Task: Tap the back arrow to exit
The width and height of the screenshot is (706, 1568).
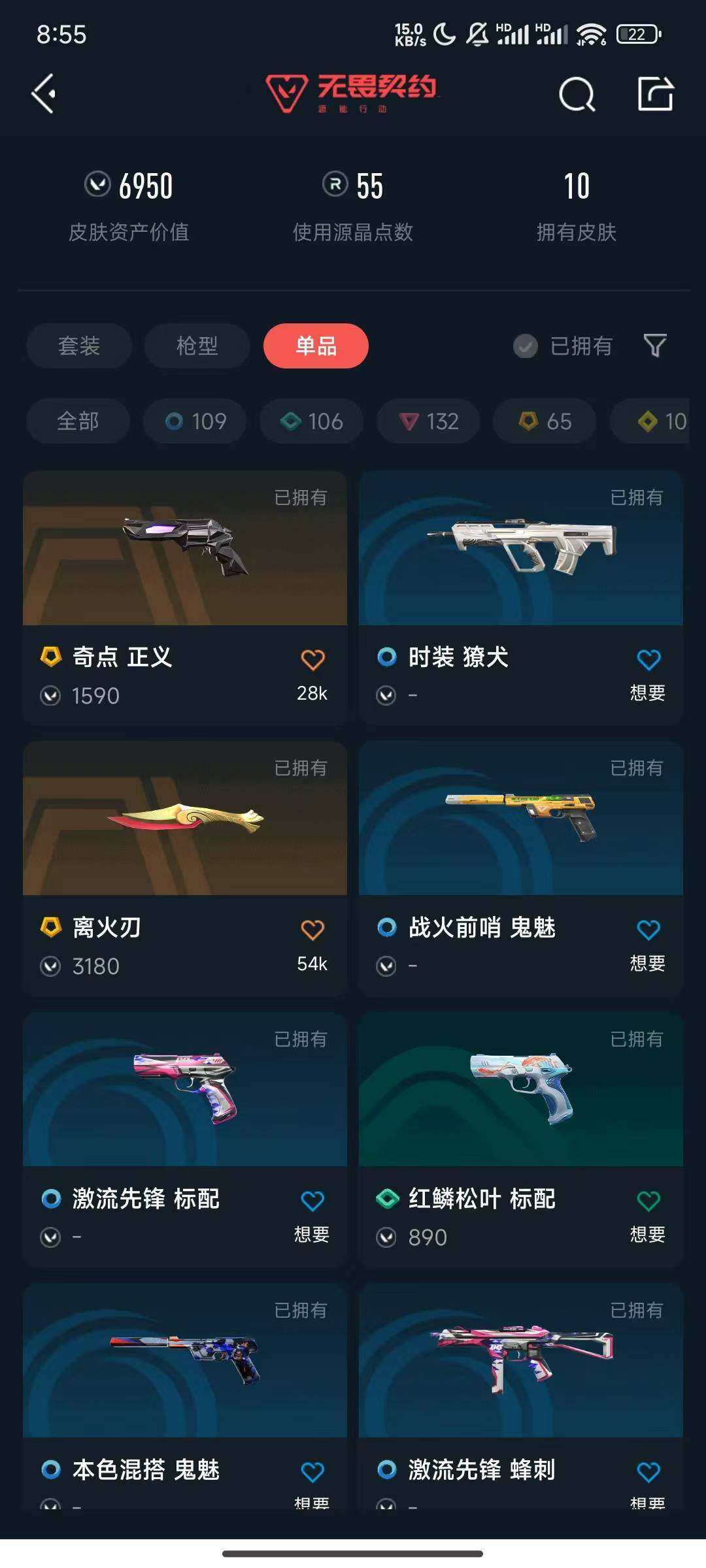Action: point(43,93)
